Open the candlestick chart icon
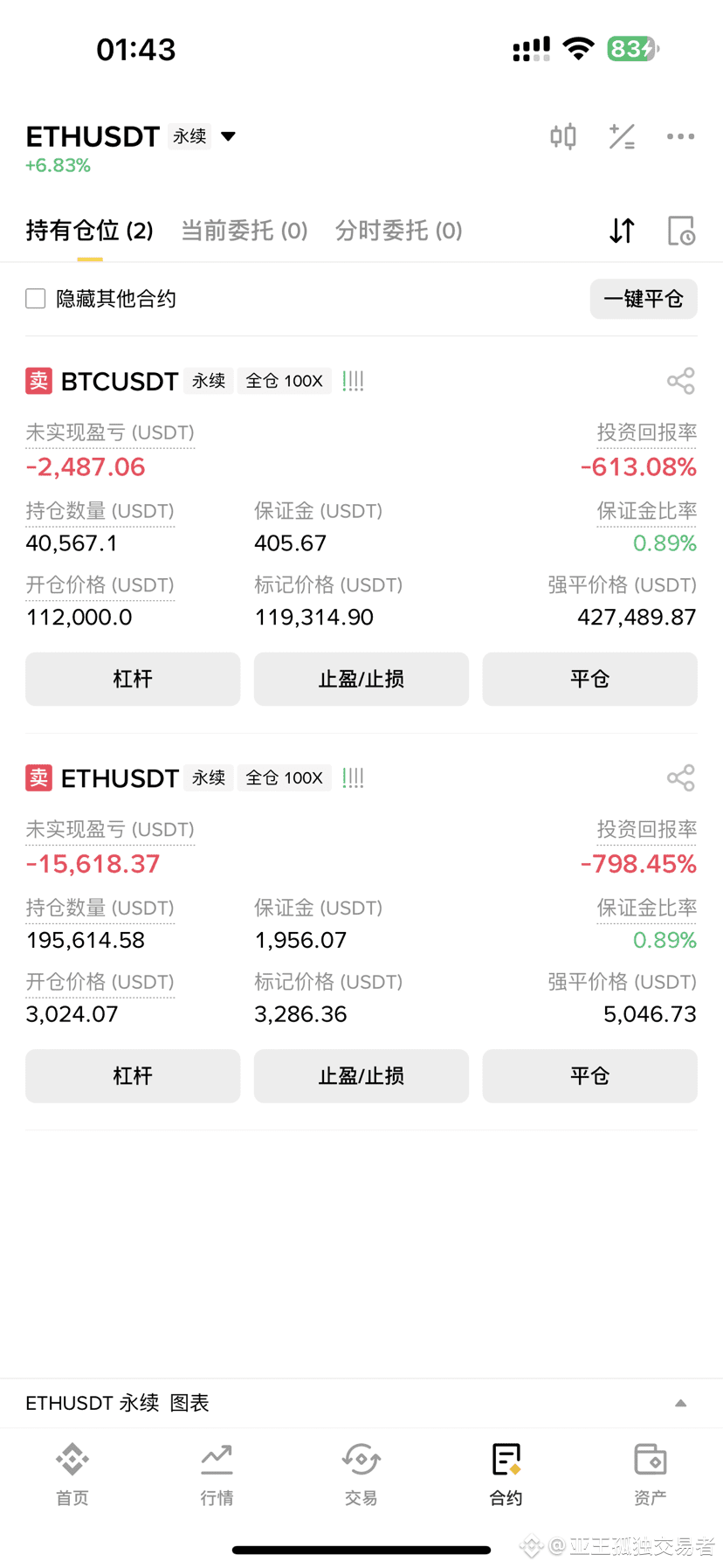 click(563, 136)
